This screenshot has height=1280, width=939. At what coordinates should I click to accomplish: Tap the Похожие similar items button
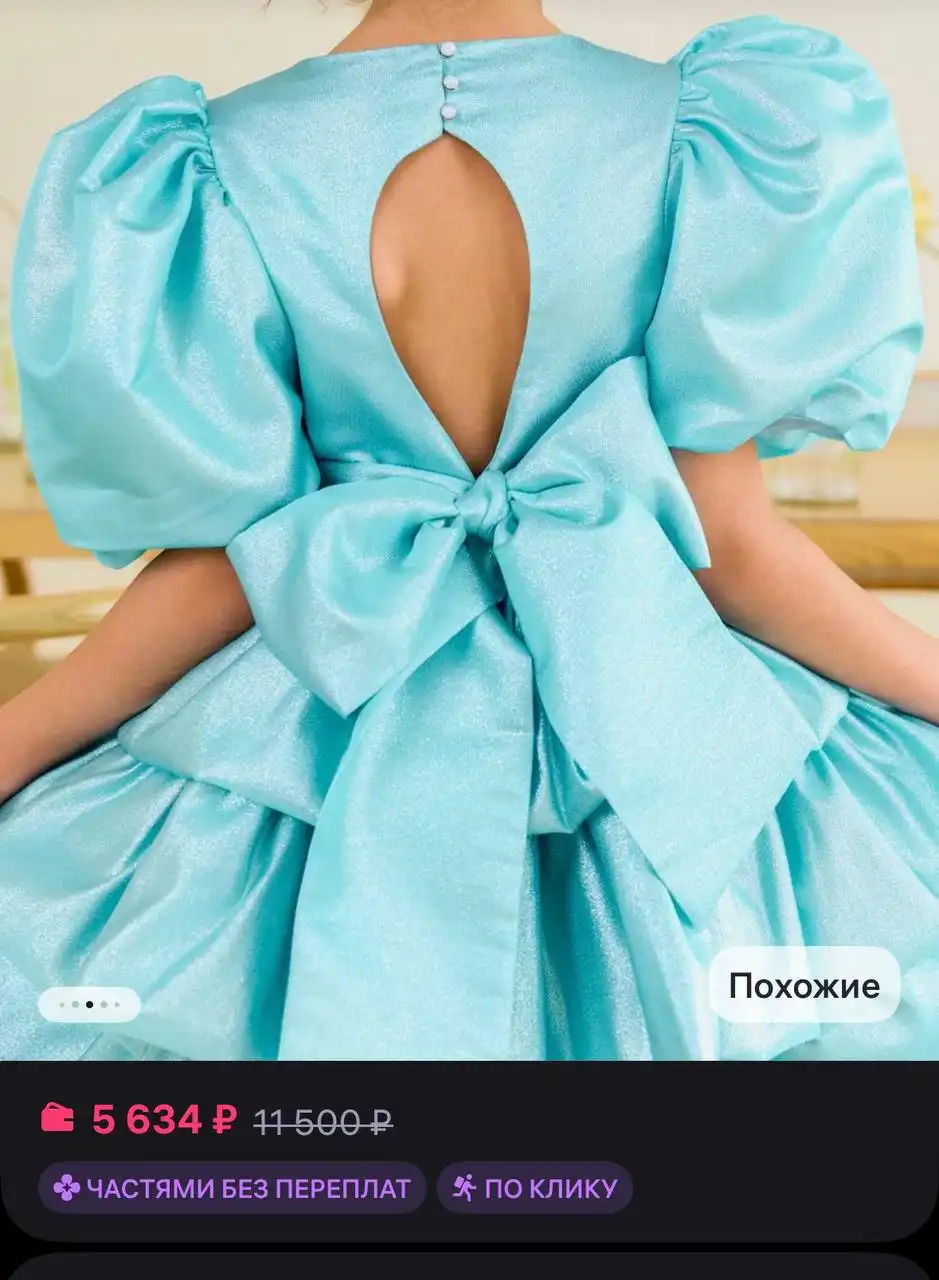(804, 985)
